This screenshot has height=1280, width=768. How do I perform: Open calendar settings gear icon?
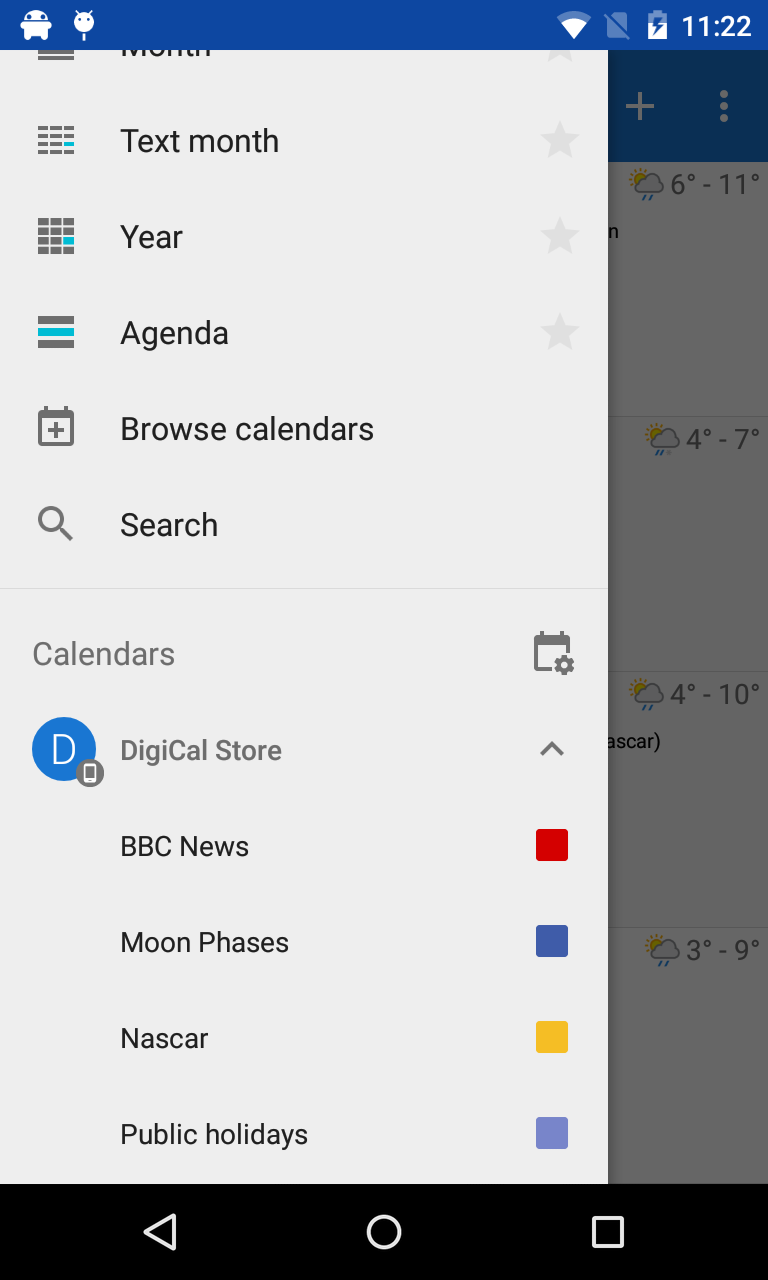click(x=553, y=653)
